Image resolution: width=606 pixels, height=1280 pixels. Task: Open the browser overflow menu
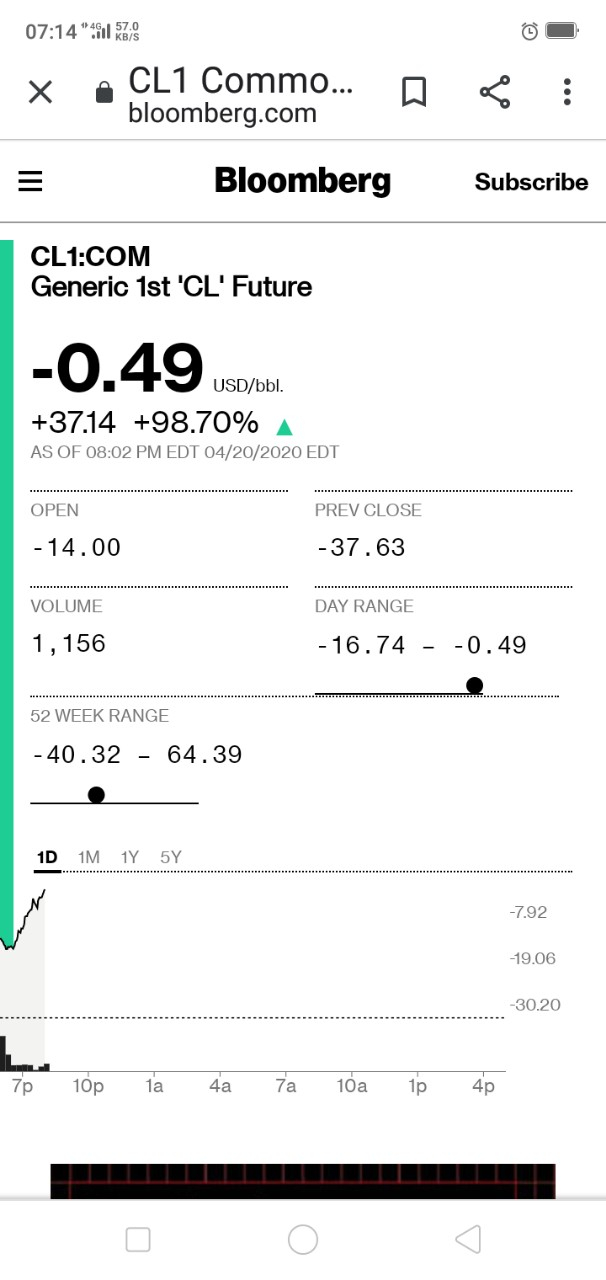(567, 92)
